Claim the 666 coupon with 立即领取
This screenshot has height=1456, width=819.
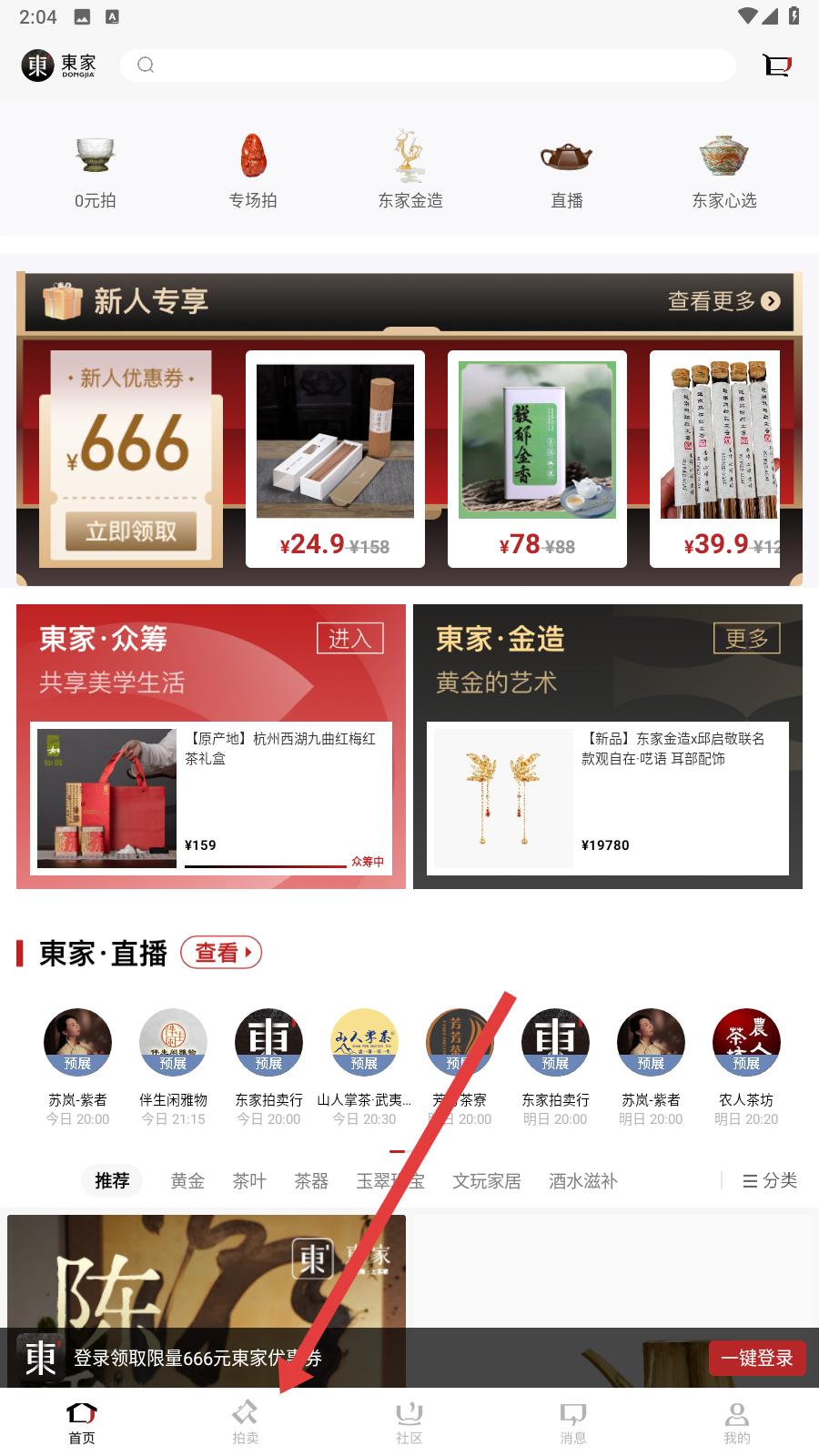pos(131,531)
